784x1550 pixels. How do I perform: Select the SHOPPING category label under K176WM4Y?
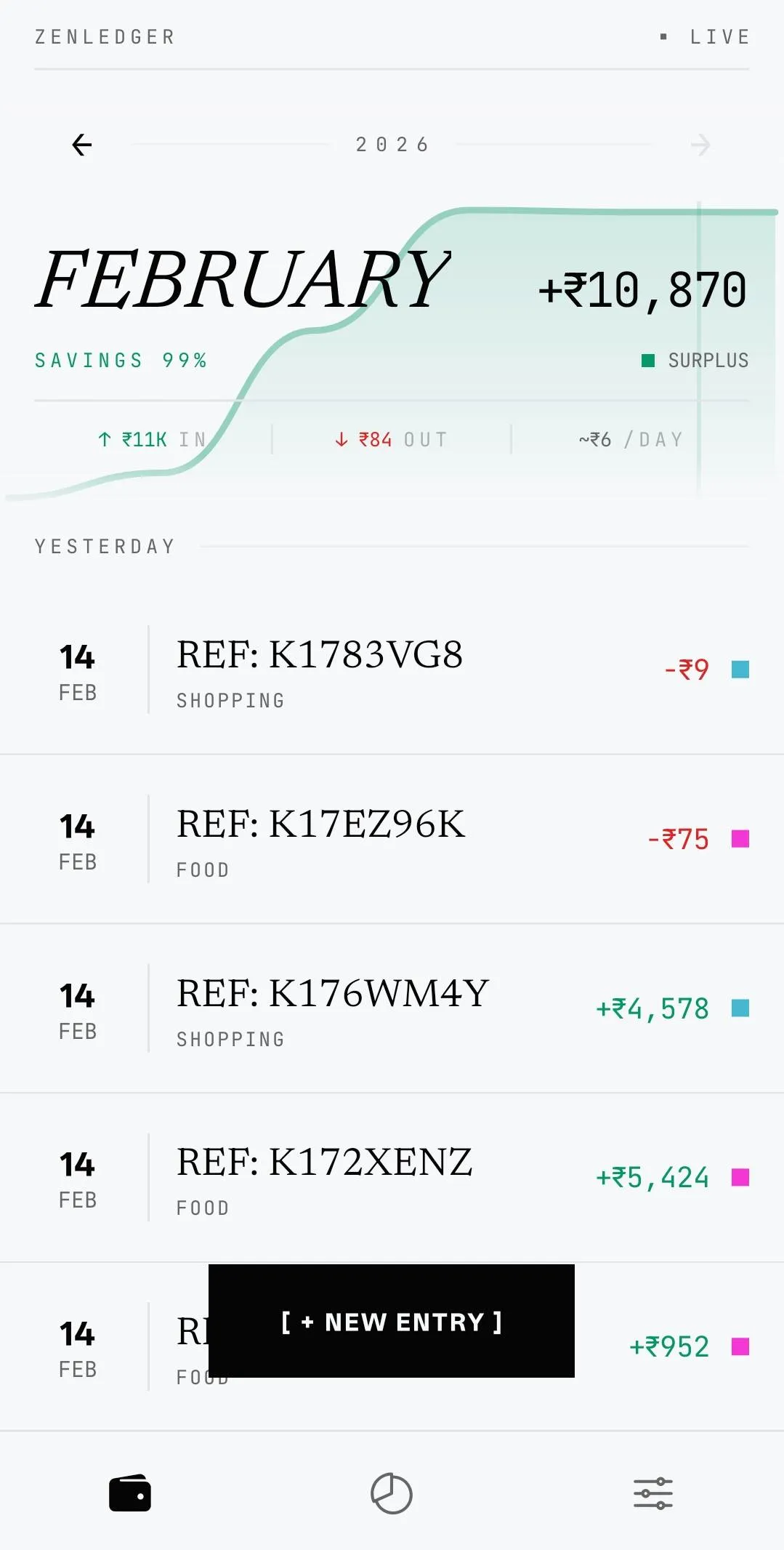(231, 1038)
